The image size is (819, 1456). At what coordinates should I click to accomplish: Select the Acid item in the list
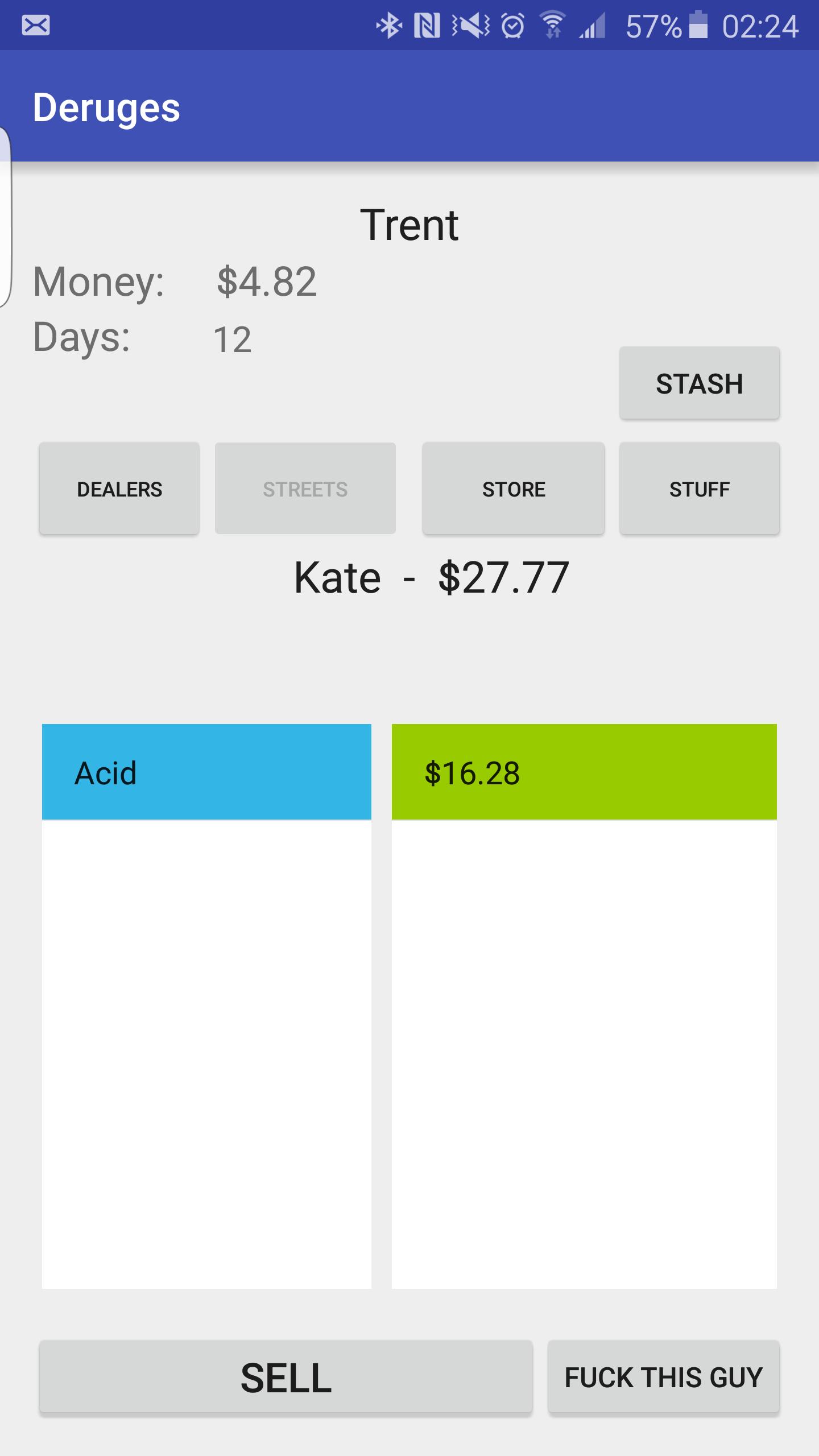(x=206, y=772)
